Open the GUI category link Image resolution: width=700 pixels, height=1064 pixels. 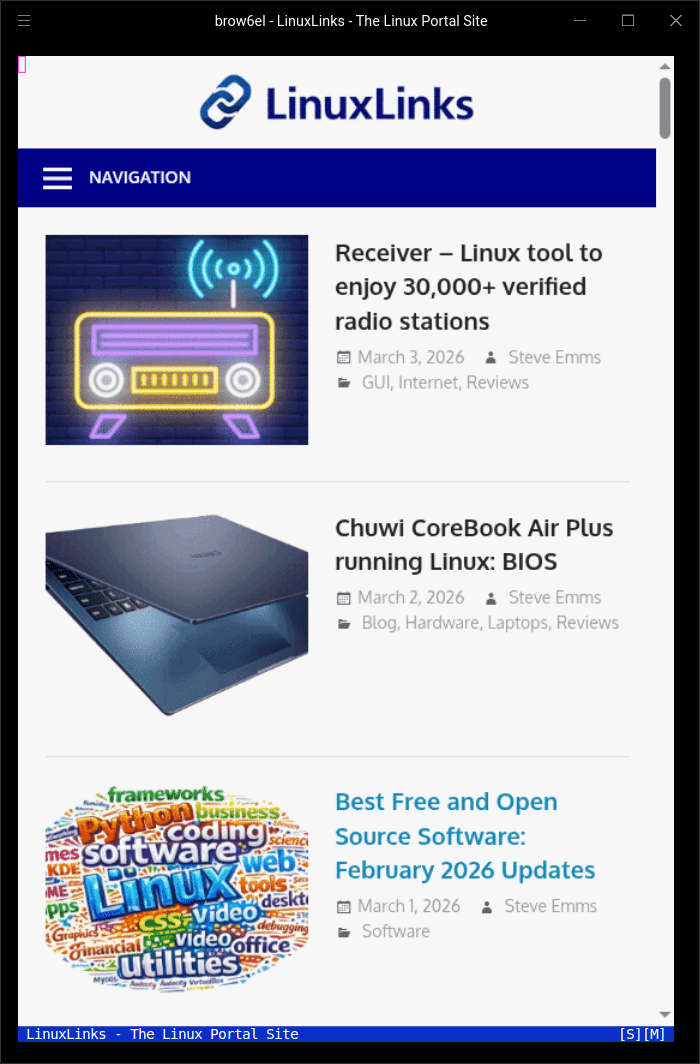point(375,382)
